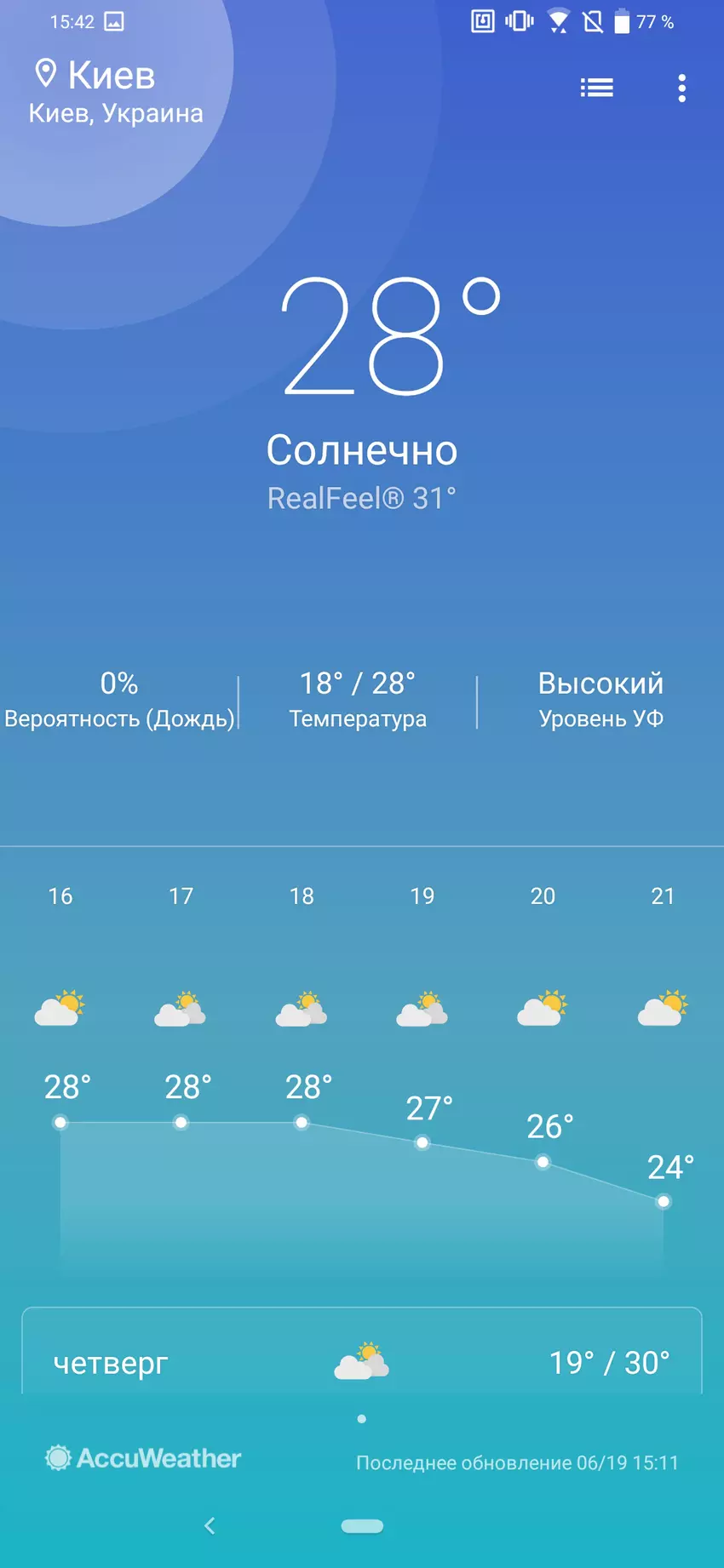Go back with the navigation arrow

coord(210,1525)
